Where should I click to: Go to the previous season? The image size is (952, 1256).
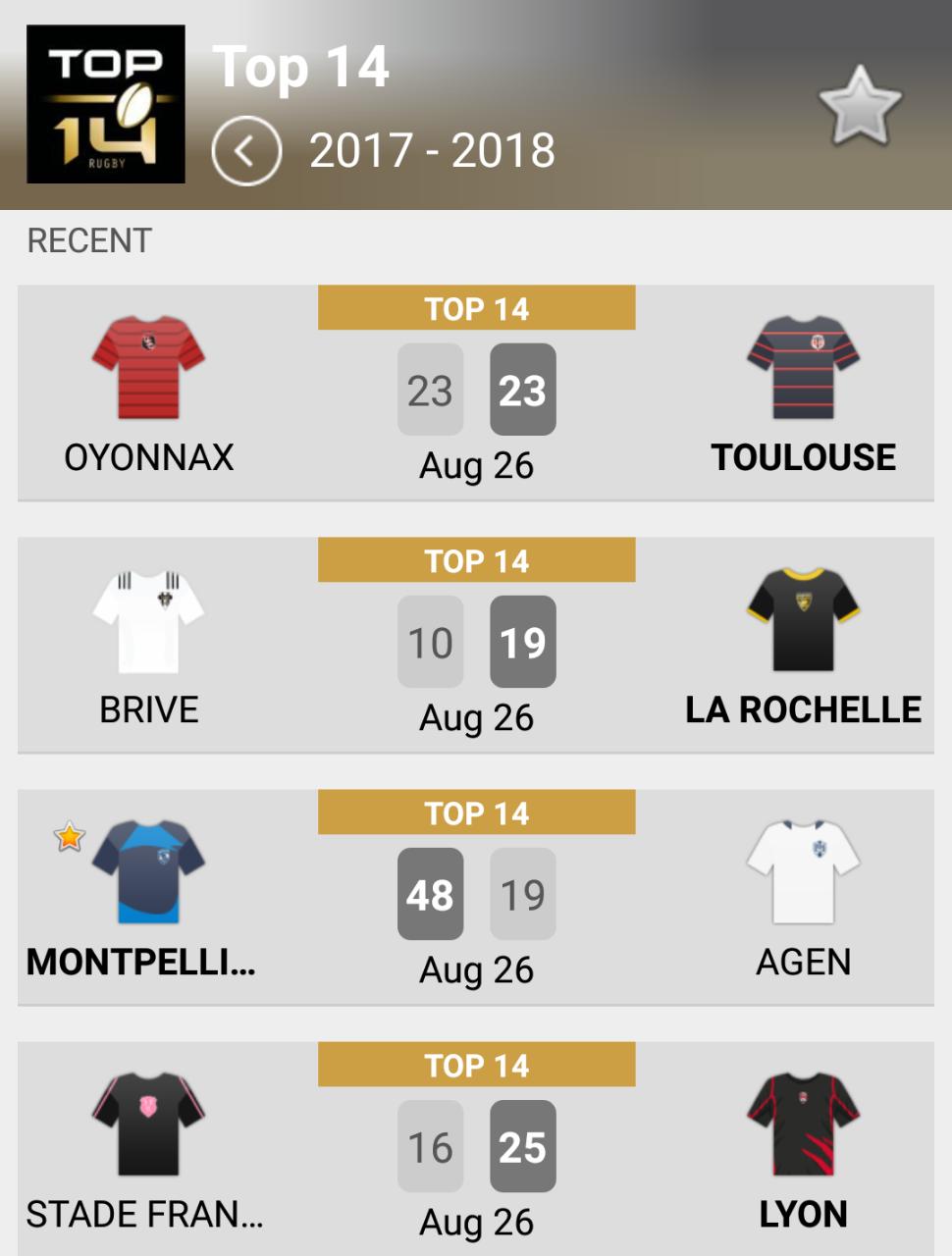[x=246, y=151]
